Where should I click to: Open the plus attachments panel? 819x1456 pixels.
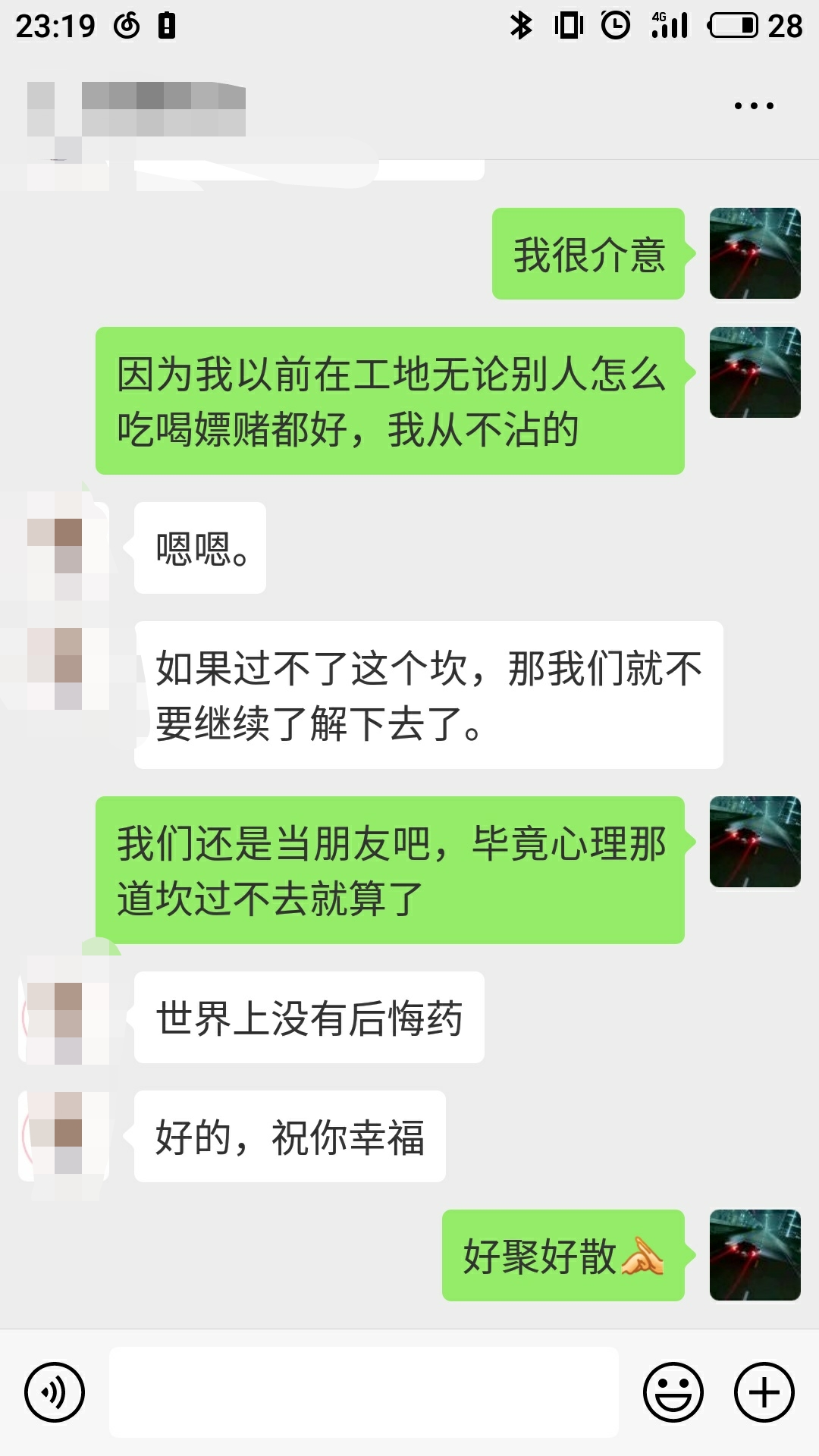(x=764, y=1392)
